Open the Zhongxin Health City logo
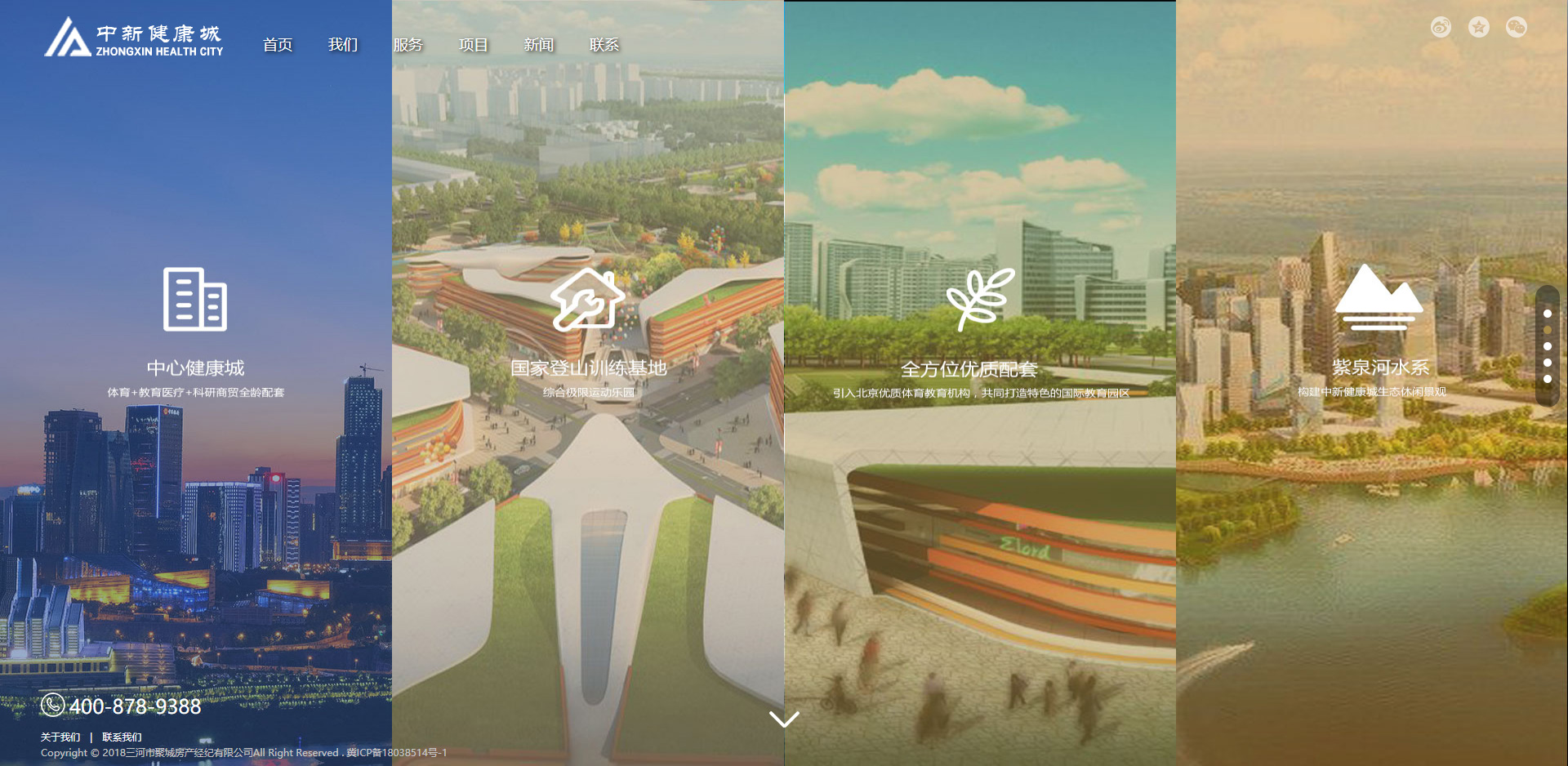1568x766 pixels. [134, 38]
